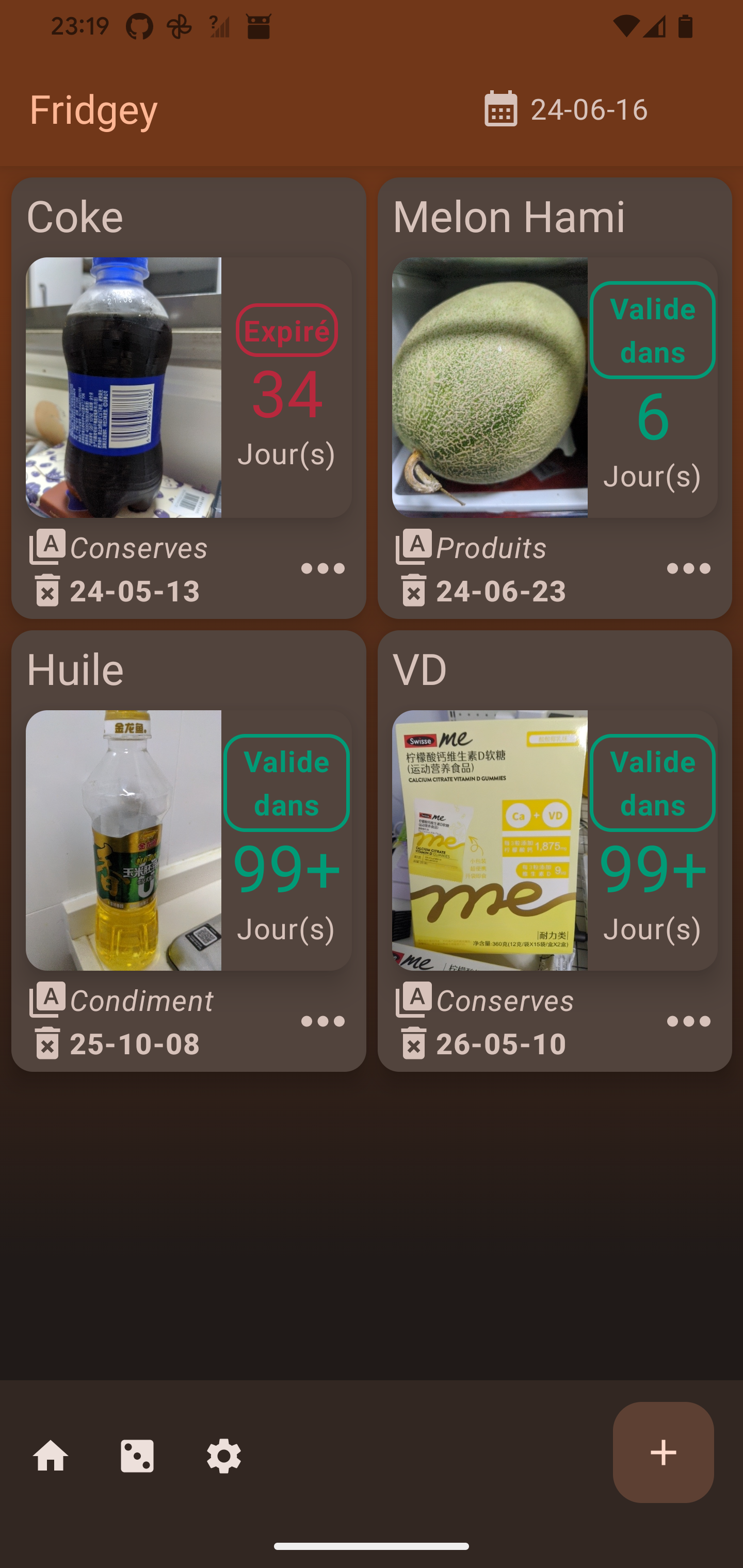The width and height of the screenshot is (743, 1568).
Task: Open more options for Coke
Action: (323, 568)
